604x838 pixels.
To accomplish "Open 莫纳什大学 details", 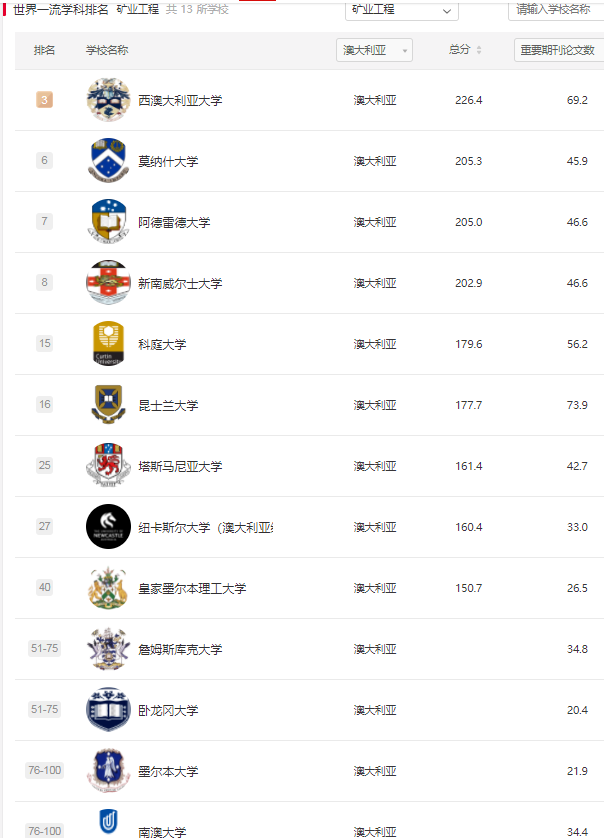I will [x=167, y=161].
